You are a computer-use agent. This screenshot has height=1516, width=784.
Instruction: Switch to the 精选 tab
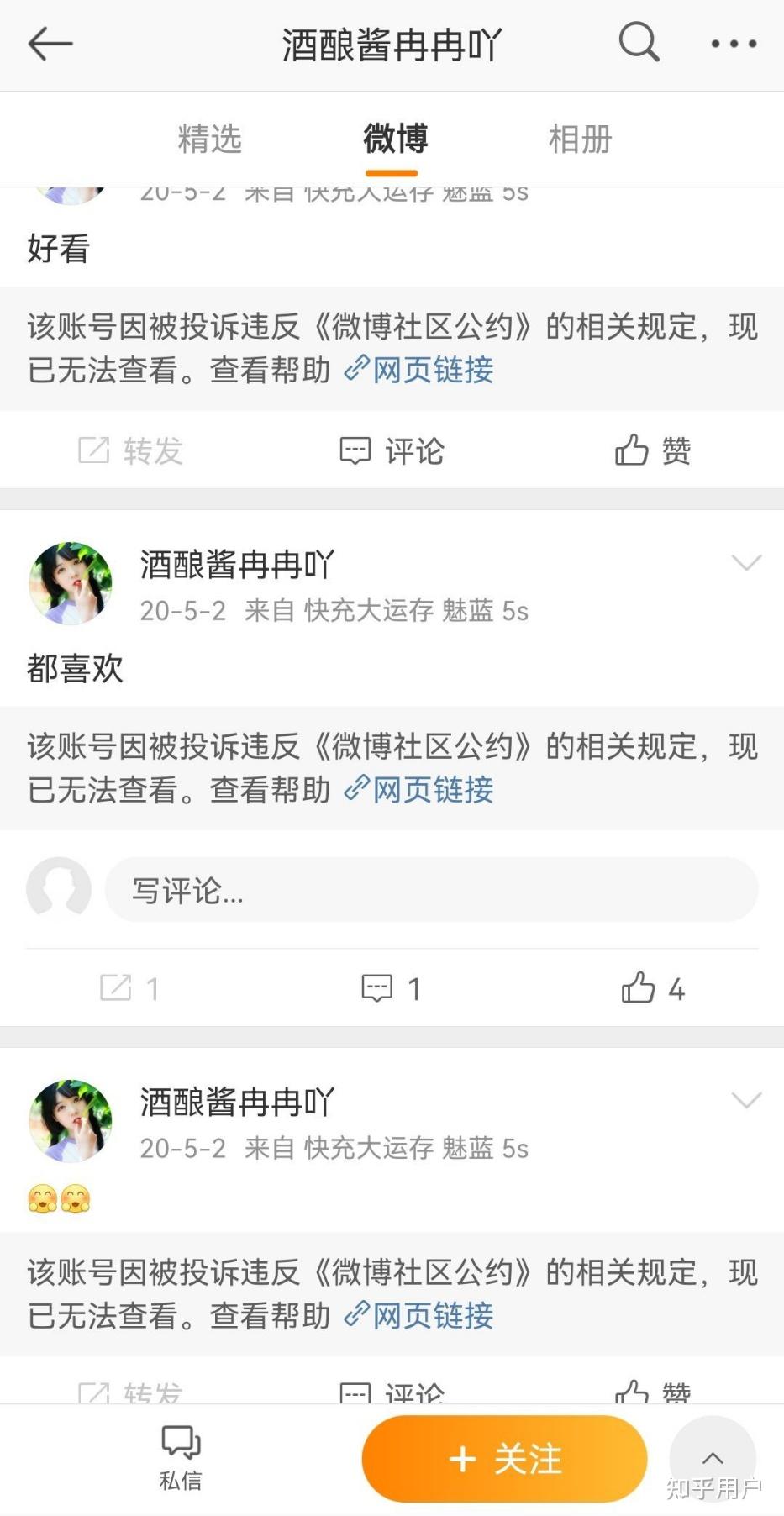(x=209, y=139)
